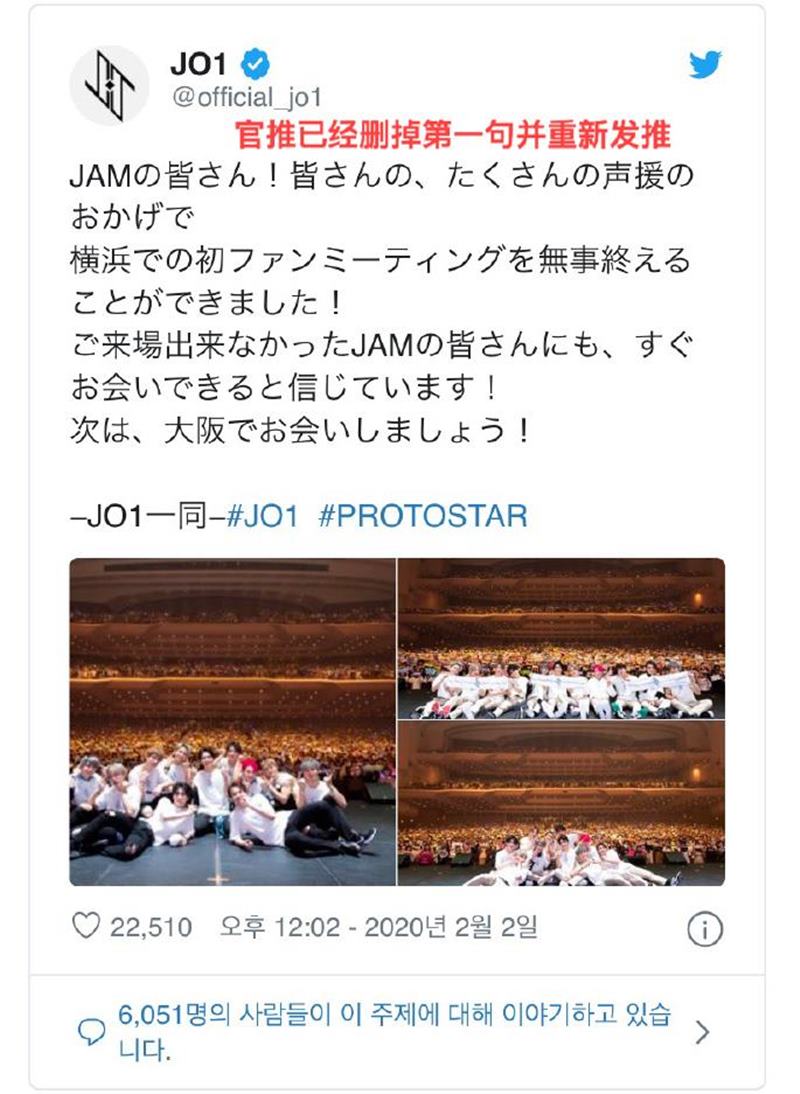Open the tweet timestamp link
Image resolution: width=800 pixels, height=1094 pixels.
click(x=378, y=928)
